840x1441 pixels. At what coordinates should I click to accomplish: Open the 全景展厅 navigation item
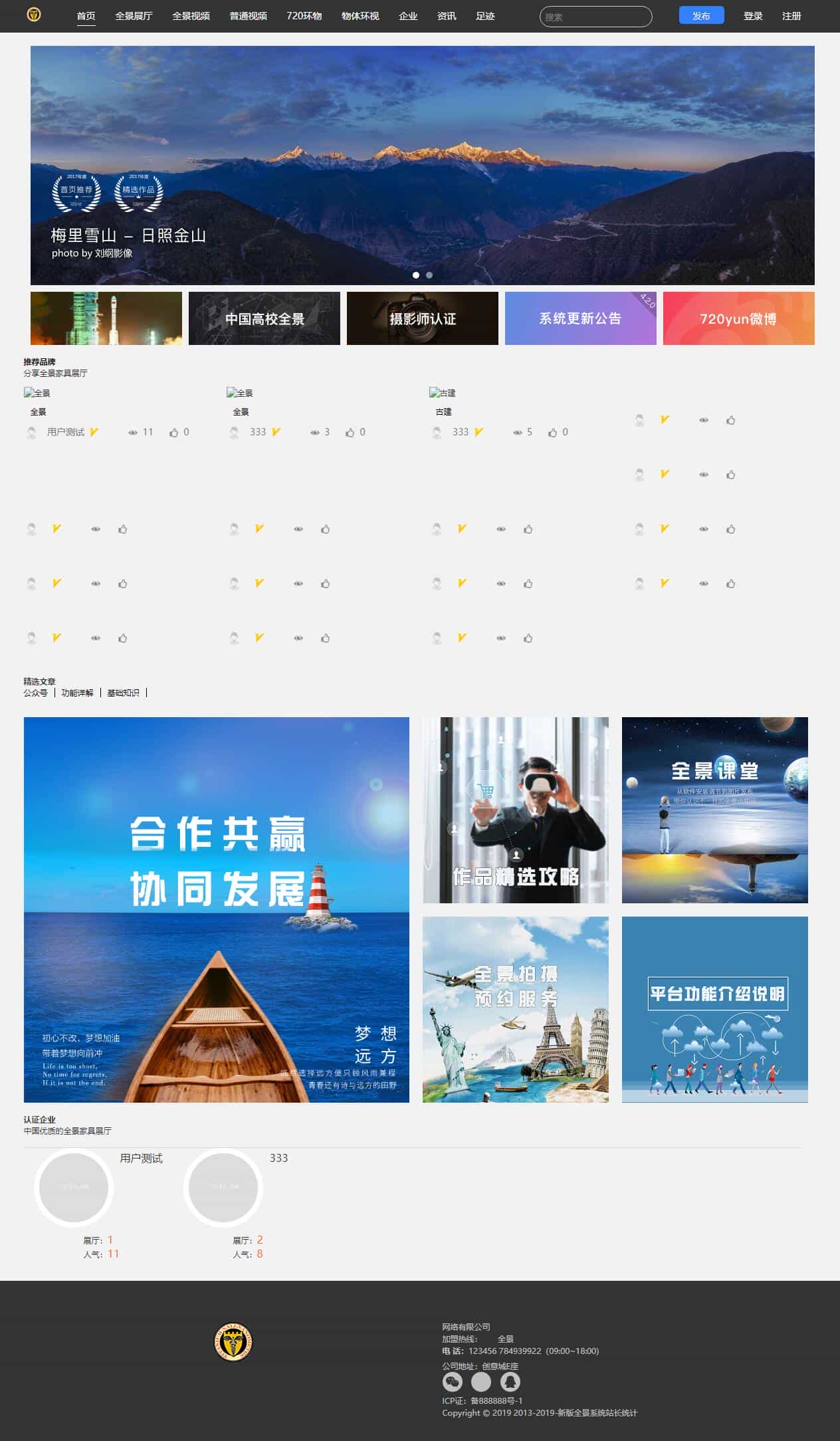(x=134, y=16)
